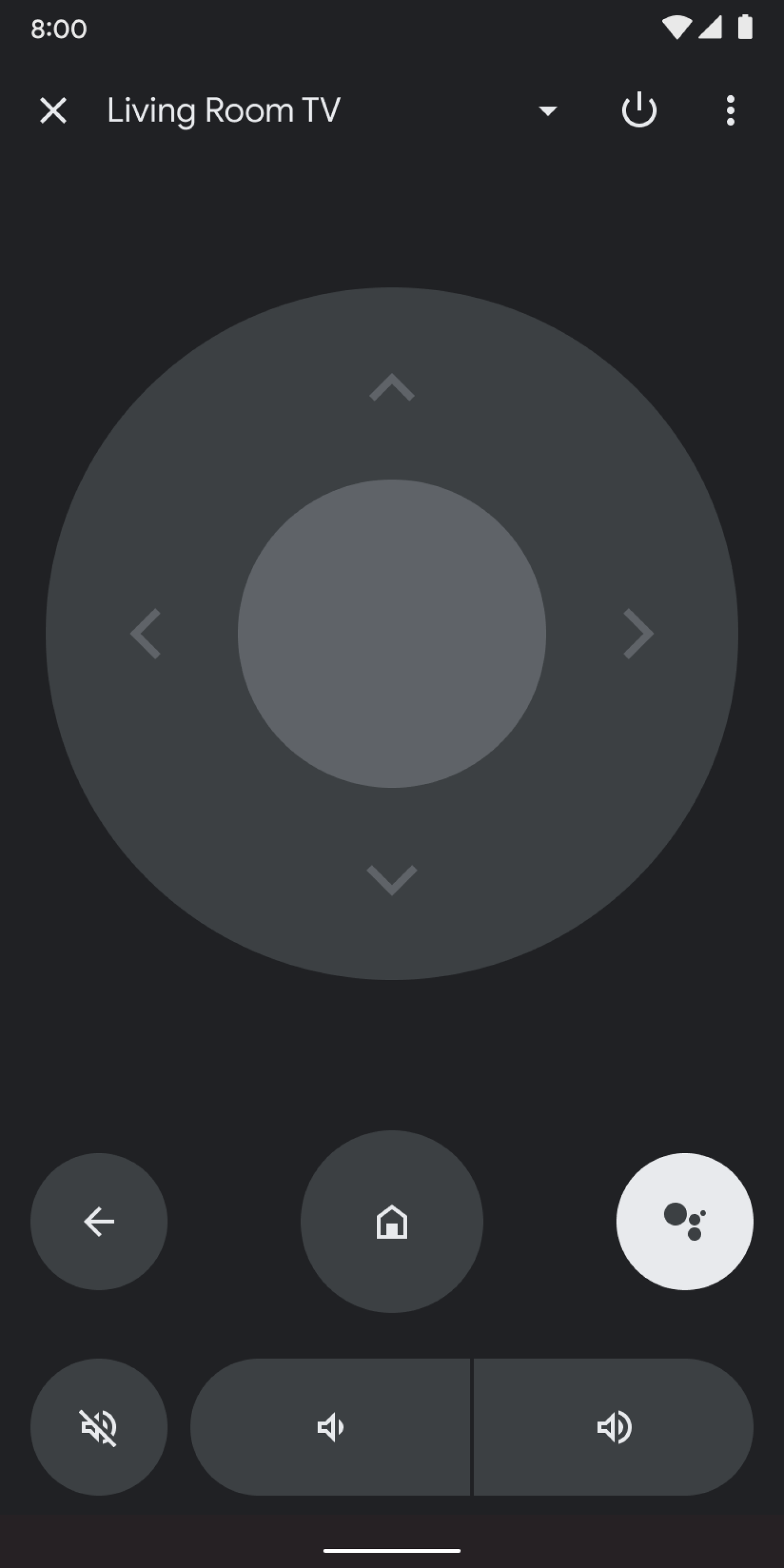Screen dimensions: 784x1568
Task: Open the three-dot overflow menu
Action: click(730, 111)
